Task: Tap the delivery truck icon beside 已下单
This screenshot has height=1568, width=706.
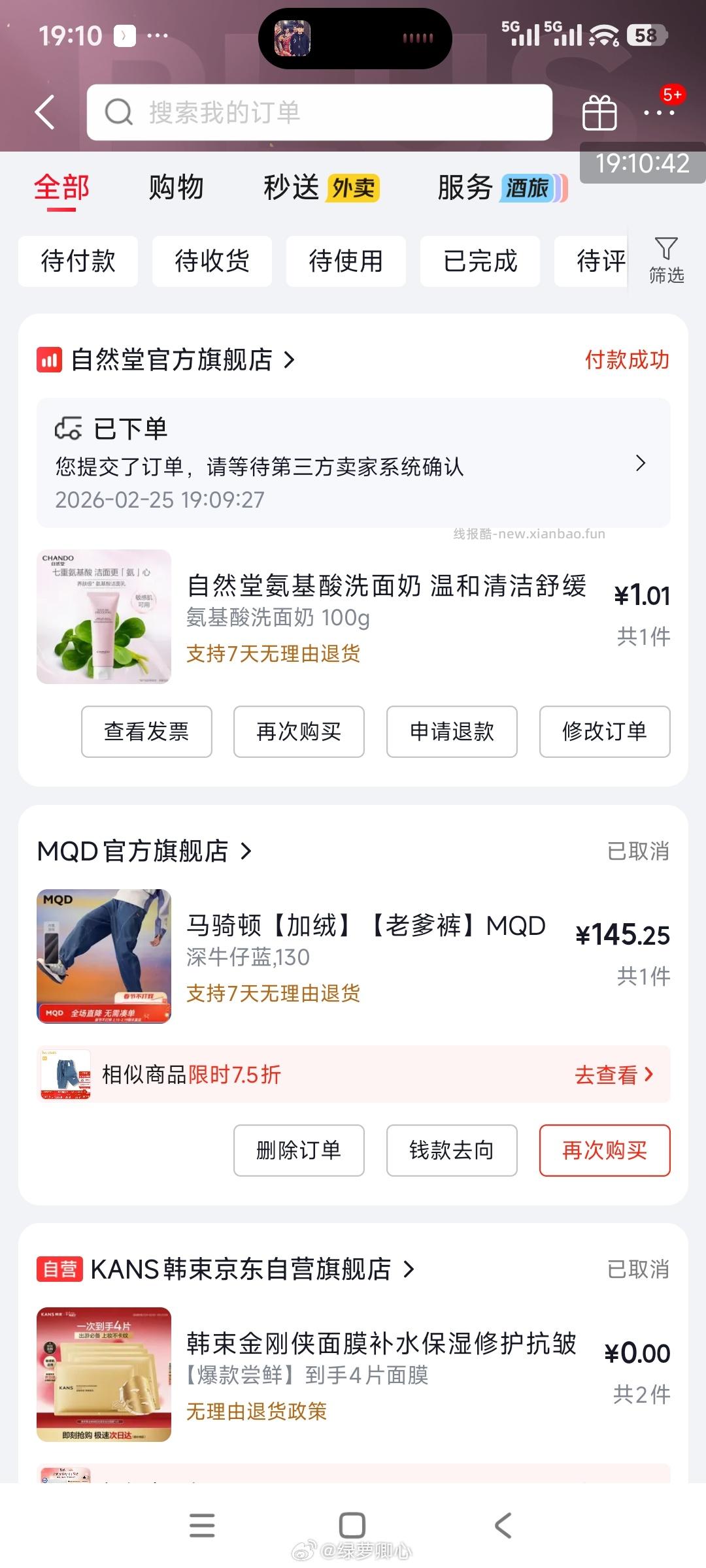Action: (x=69, y=428)
